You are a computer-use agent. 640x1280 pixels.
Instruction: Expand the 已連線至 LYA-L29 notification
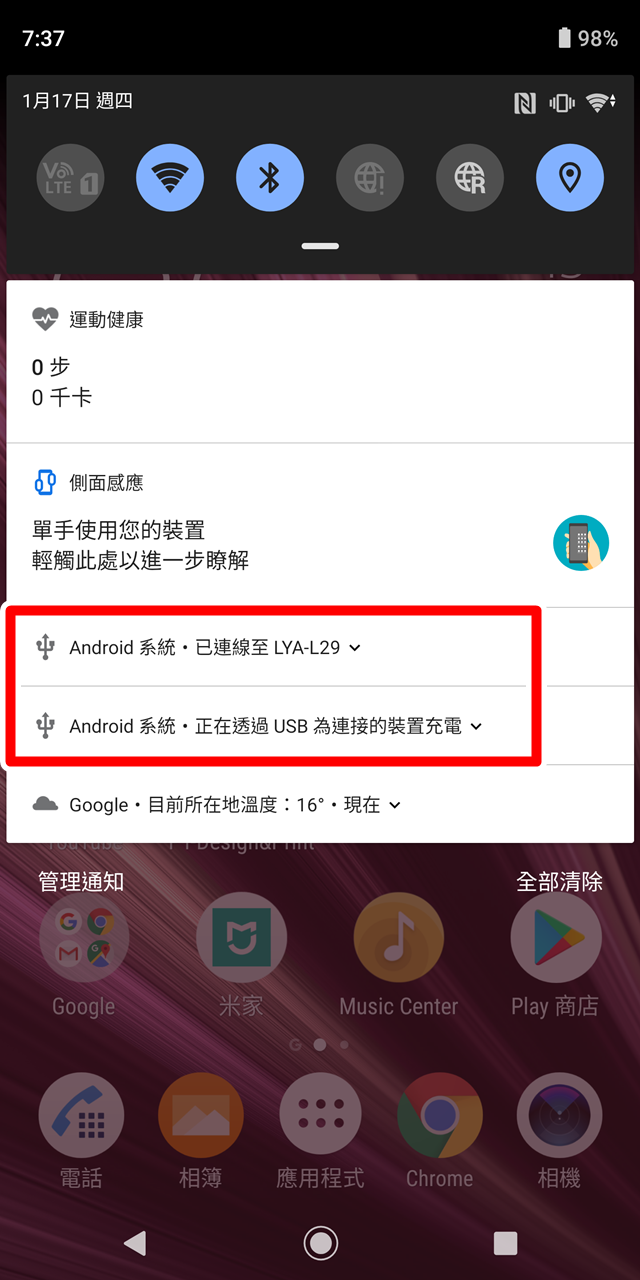pyautogui.click(x=354, y=648)
